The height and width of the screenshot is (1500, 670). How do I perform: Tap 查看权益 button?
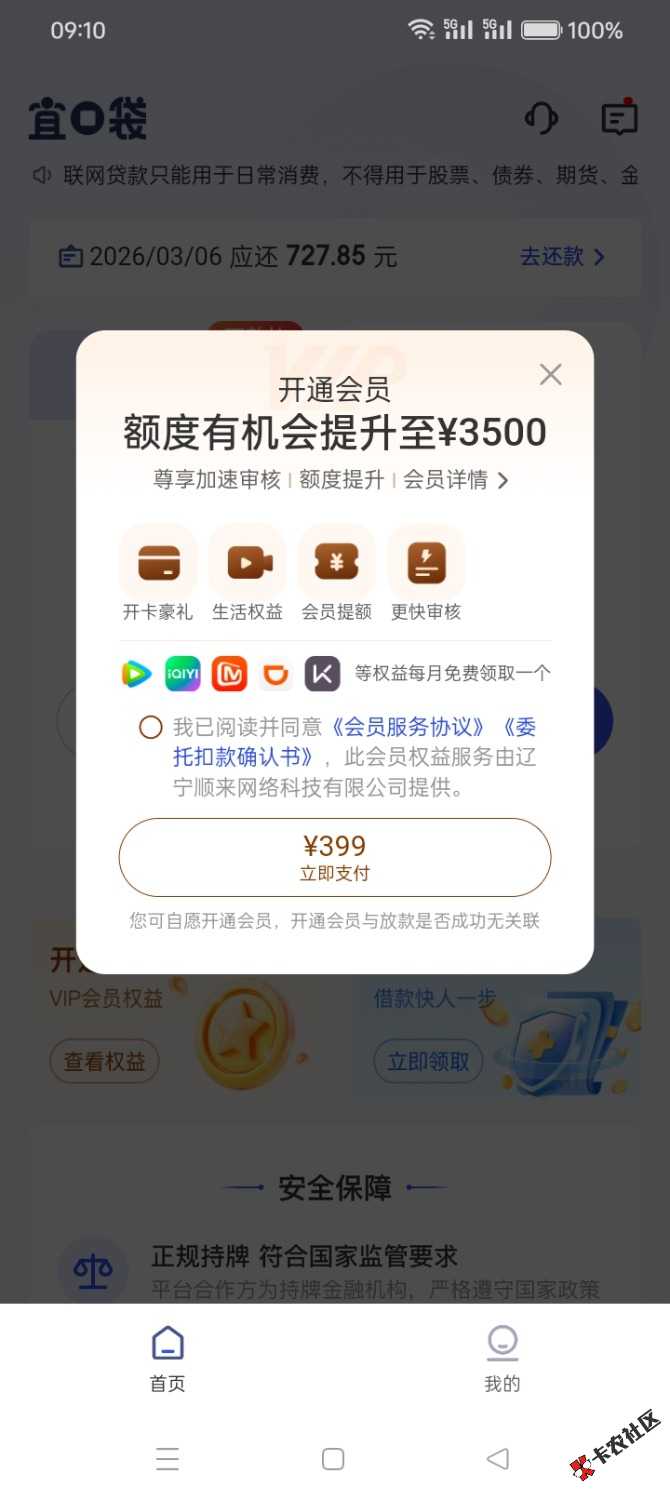(x=105, y=1061)
